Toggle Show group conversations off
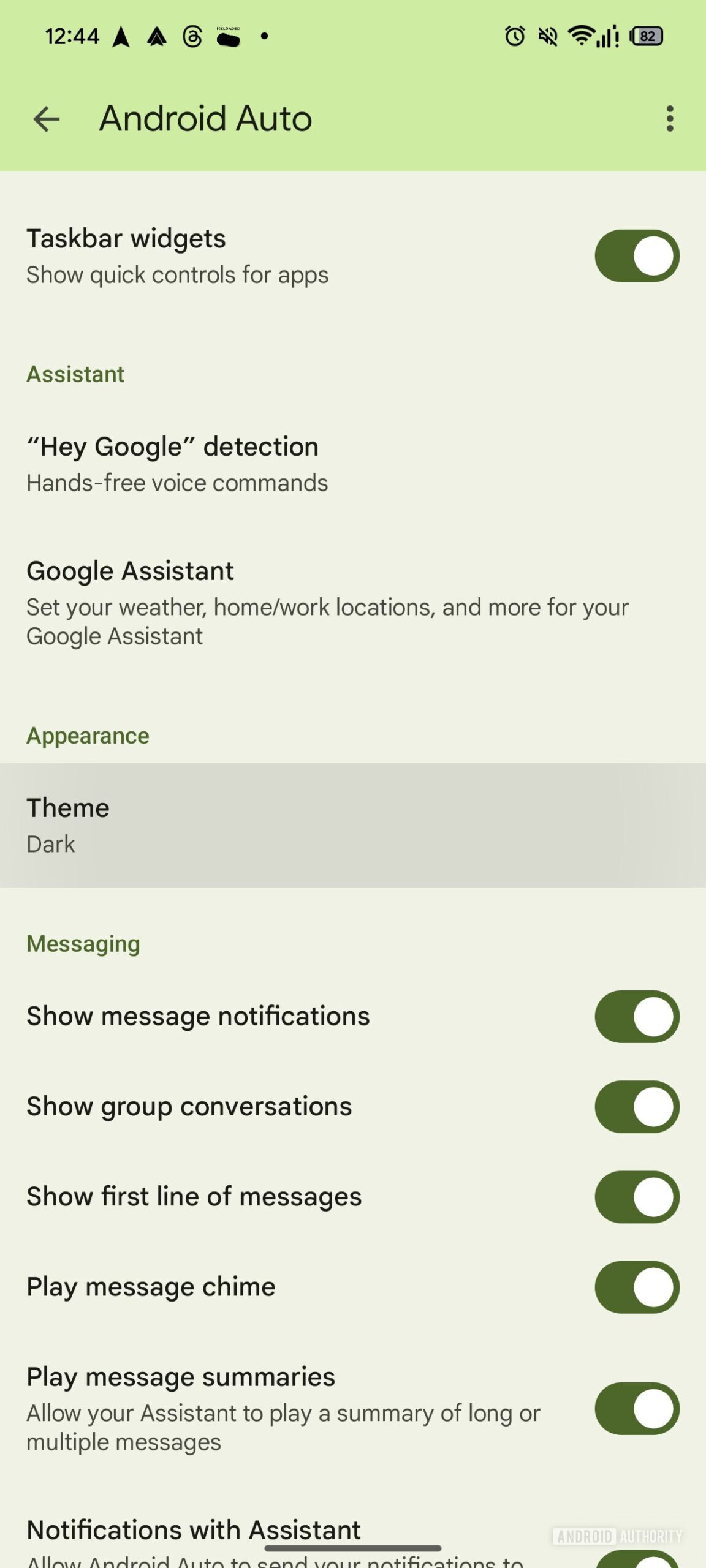This screenshot has width=706, height=1568. click(x=637, y=1107)
